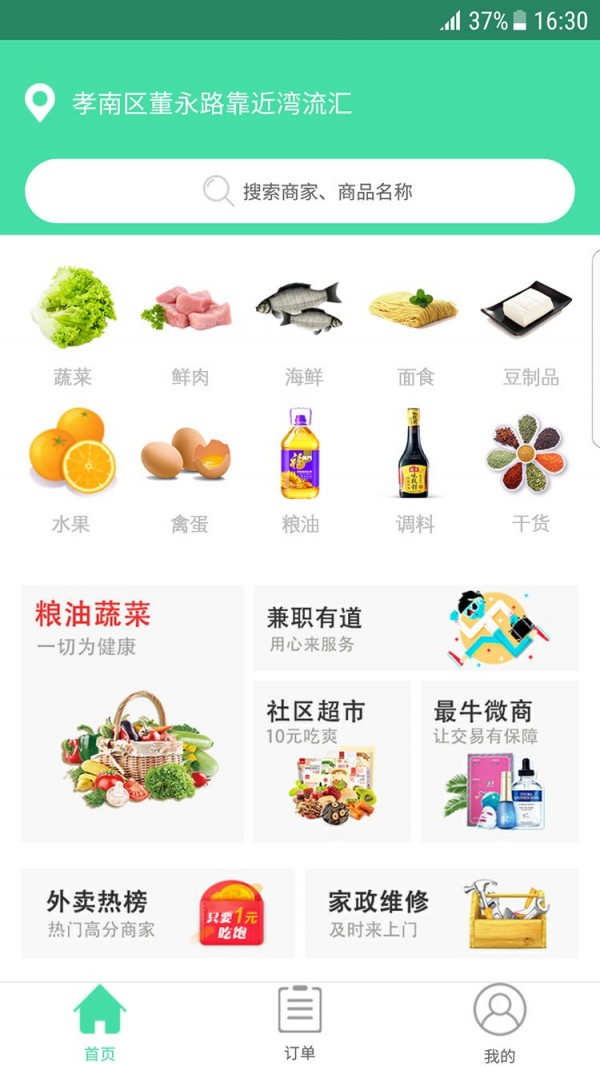Tap the search box for merchants and products

[x=300, y=191]
